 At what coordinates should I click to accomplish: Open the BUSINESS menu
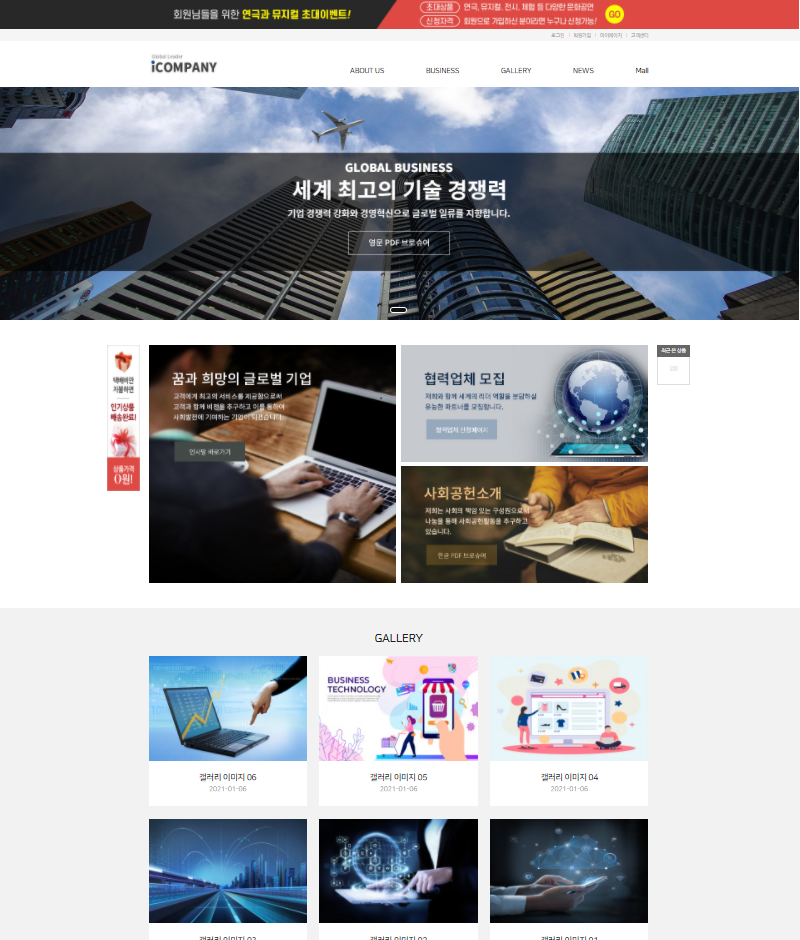tap(442, 71)
